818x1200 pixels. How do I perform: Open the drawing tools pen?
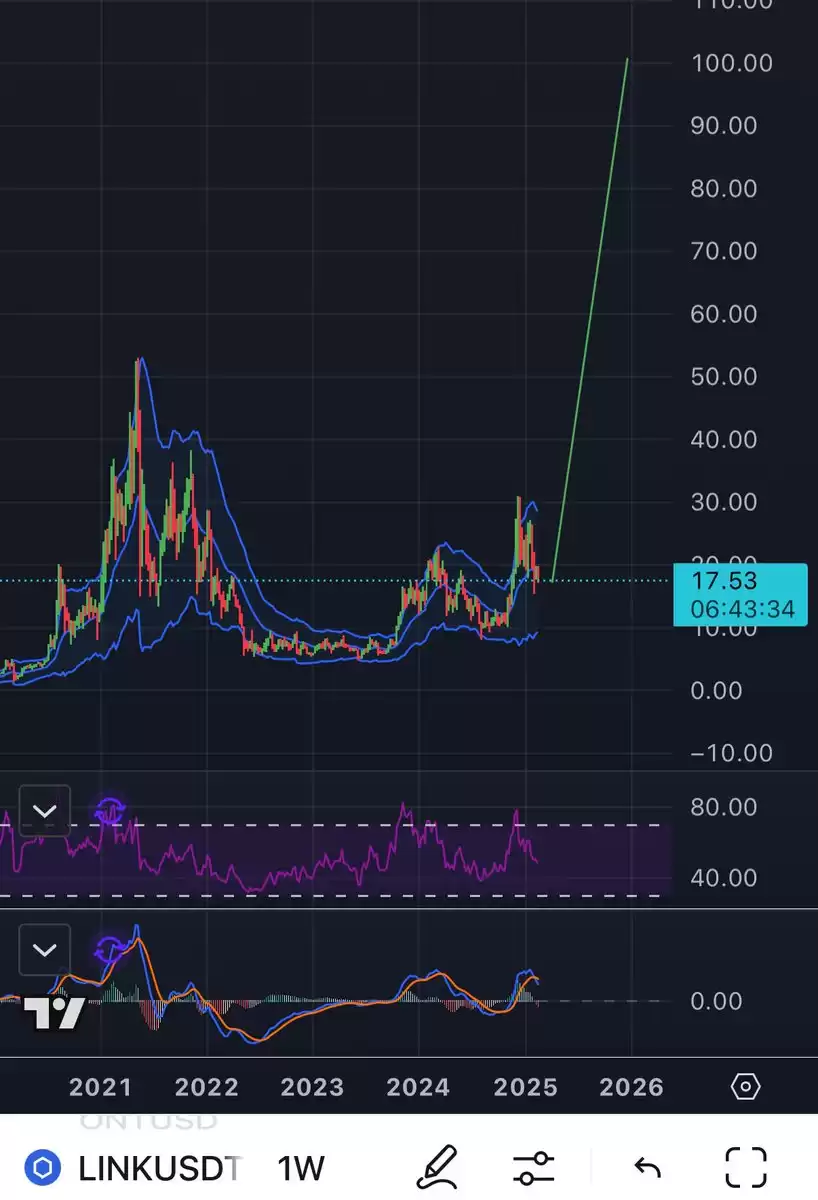click(436, 1167)
